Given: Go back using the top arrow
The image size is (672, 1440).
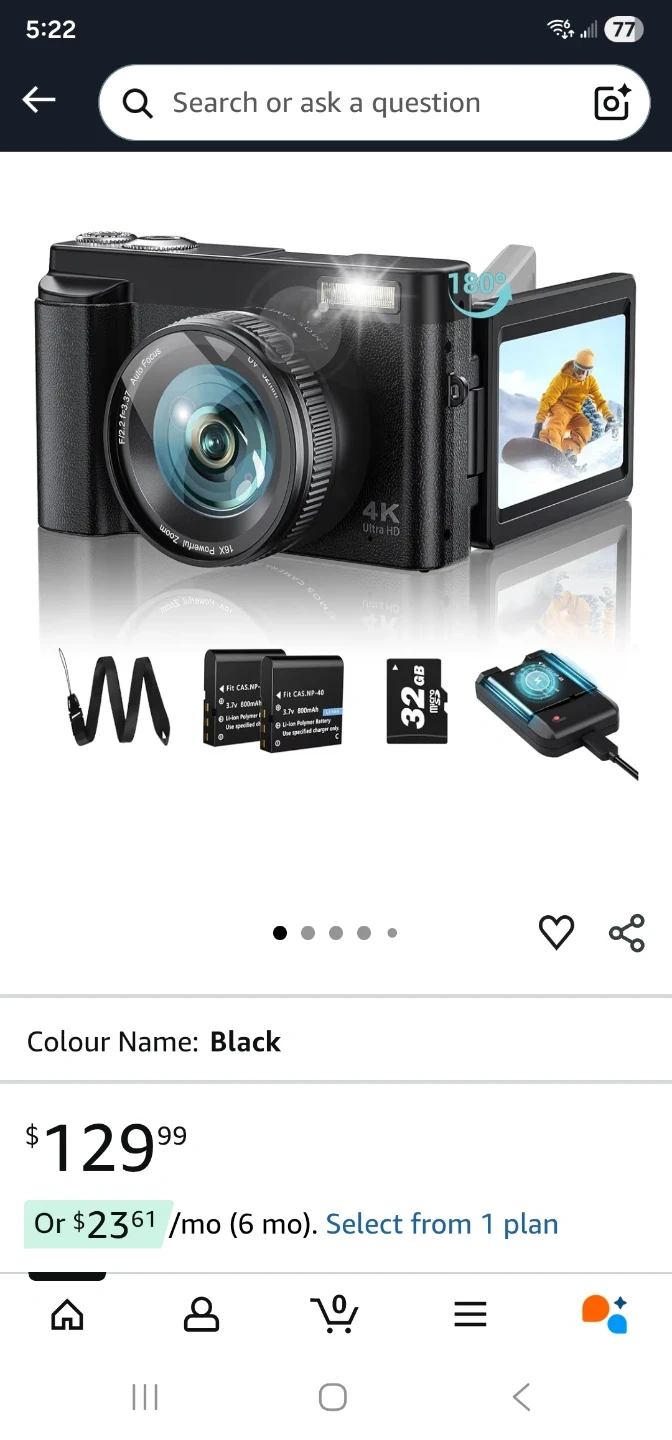Looking at the screenshot, I should click(x=39, y=100).
